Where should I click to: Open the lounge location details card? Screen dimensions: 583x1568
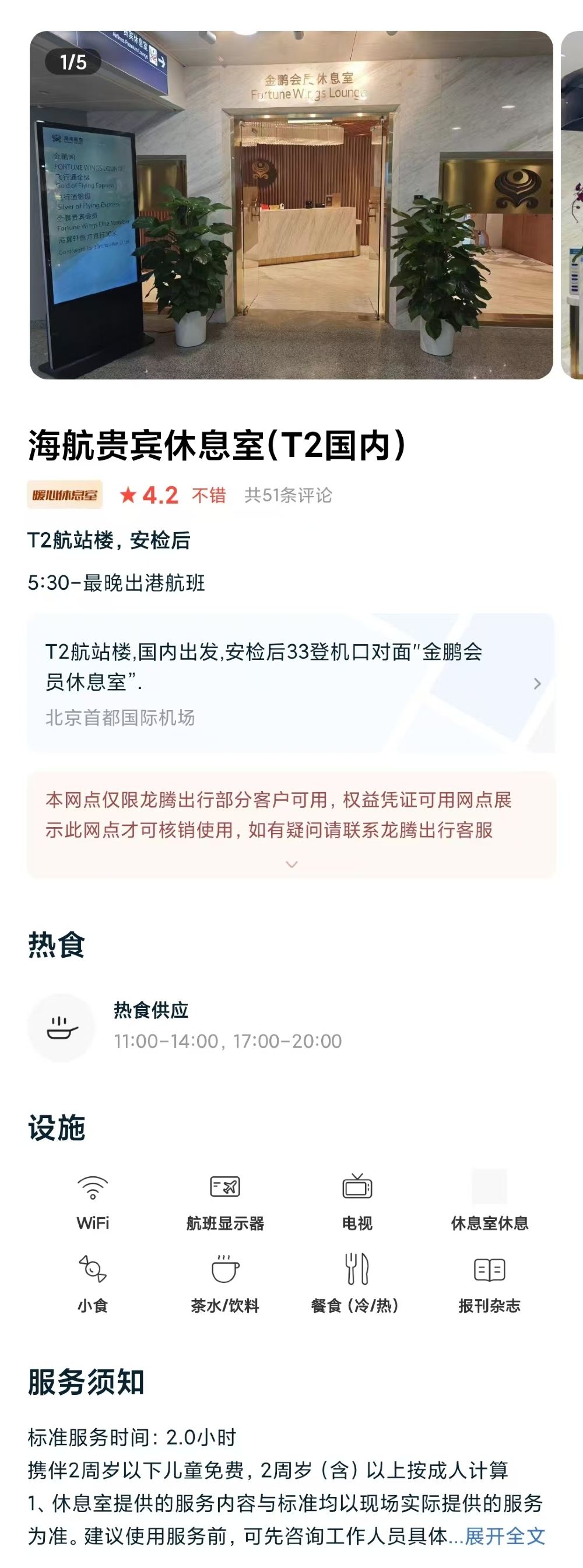pos(291,683)
